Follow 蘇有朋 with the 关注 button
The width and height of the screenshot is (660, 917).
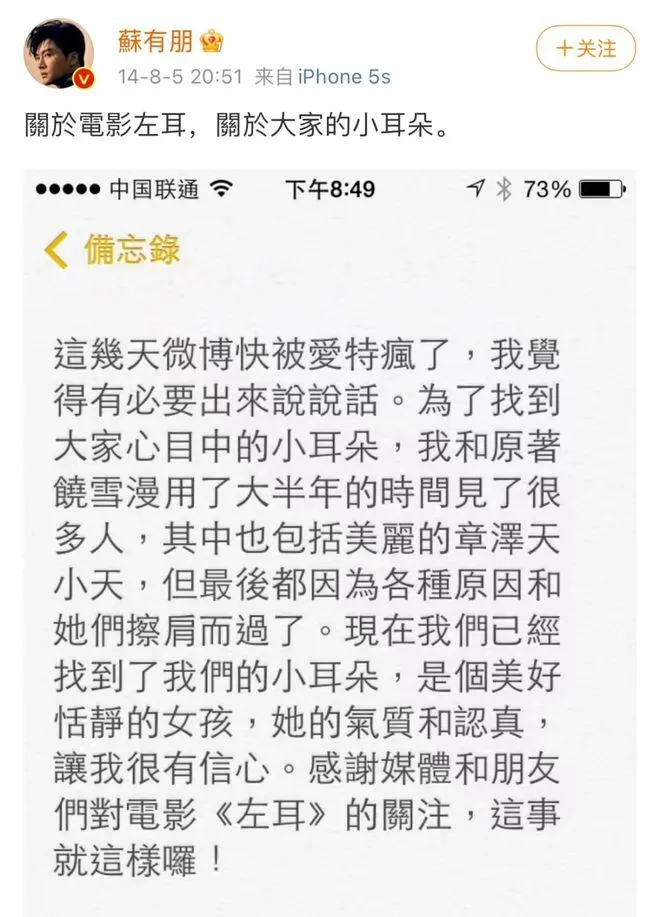tap(585, 48)
